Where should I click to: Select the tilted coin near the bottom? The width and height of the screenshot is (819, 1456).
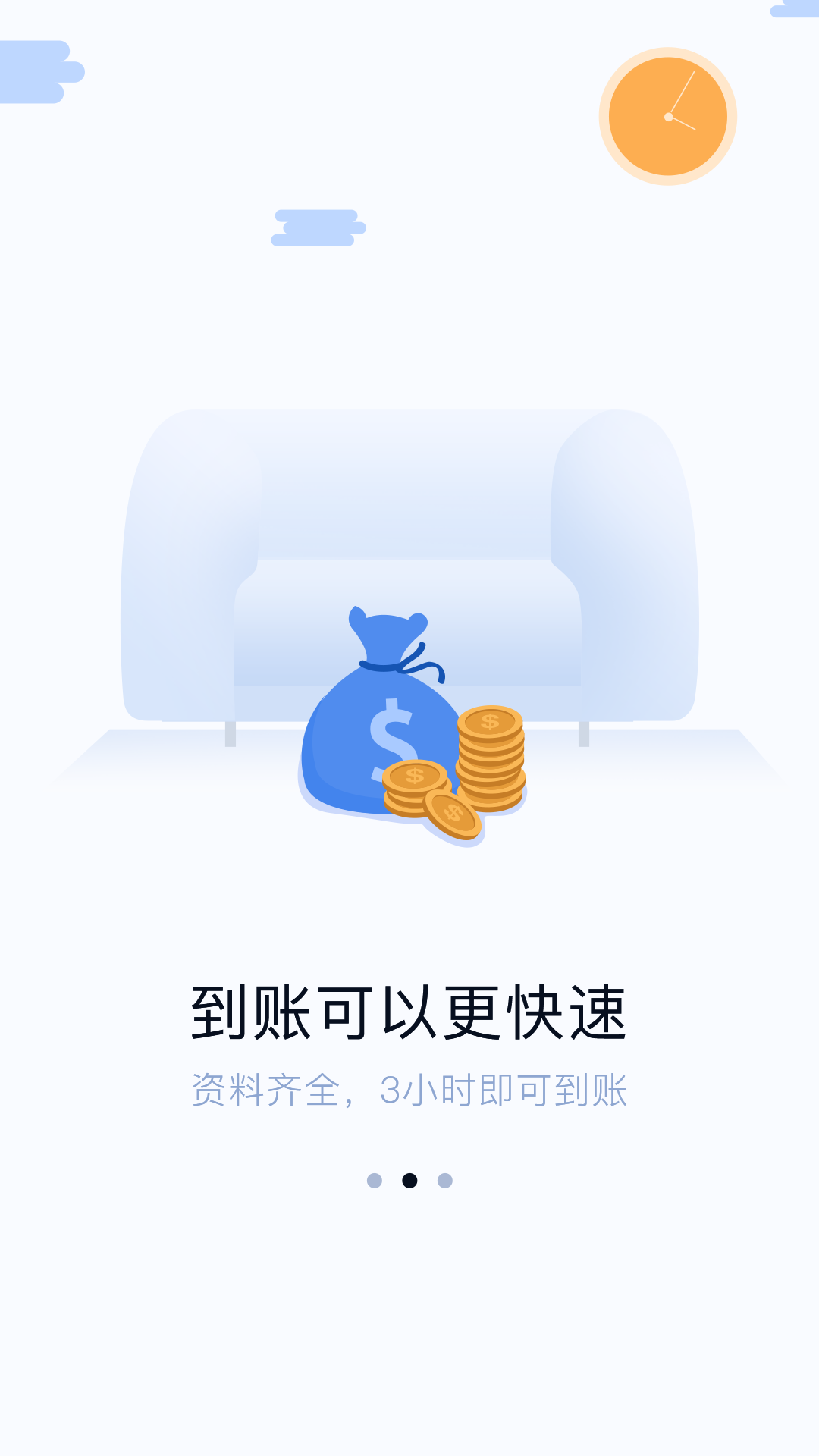tap(453, 813)
